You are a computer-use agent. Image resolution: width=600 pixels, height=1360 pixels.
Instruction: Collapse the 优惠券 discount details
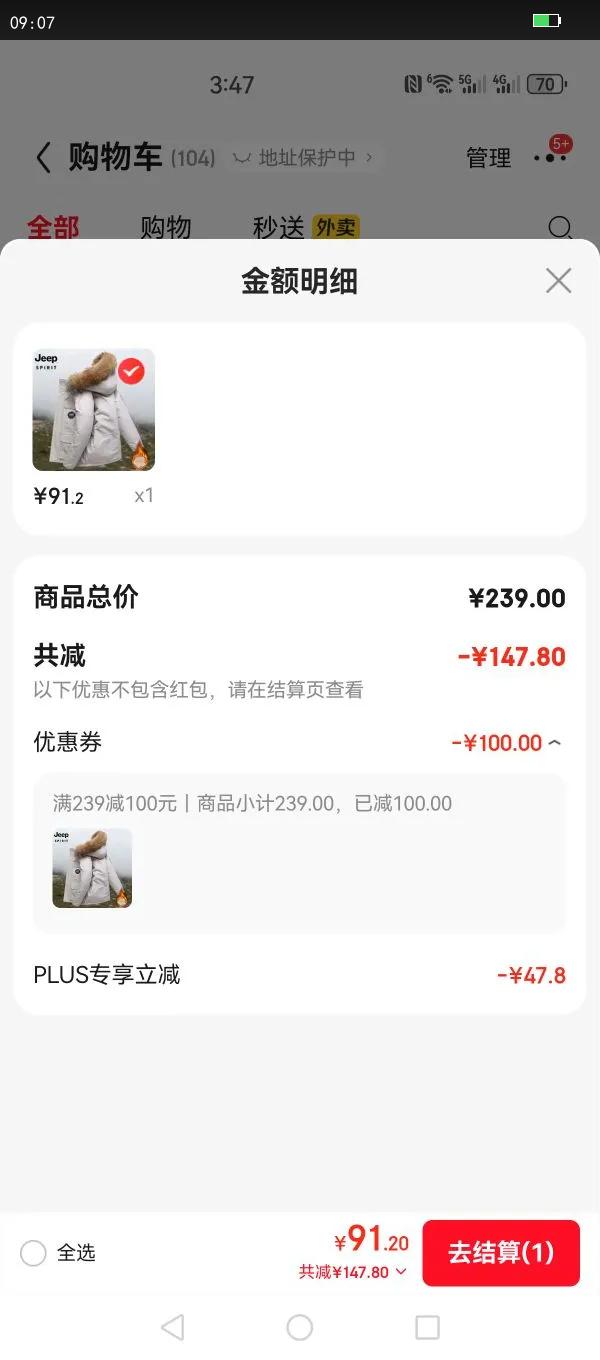coord(555,743)
